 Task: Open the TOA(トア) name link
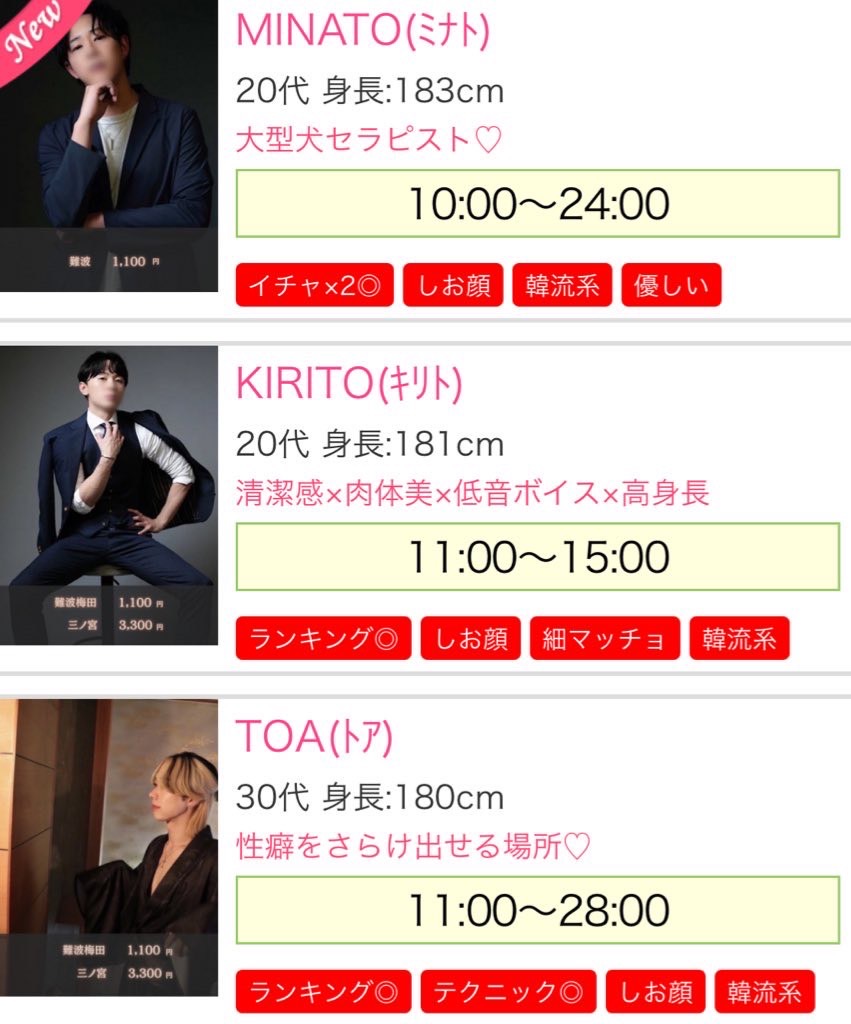click(x=314, y=737)
